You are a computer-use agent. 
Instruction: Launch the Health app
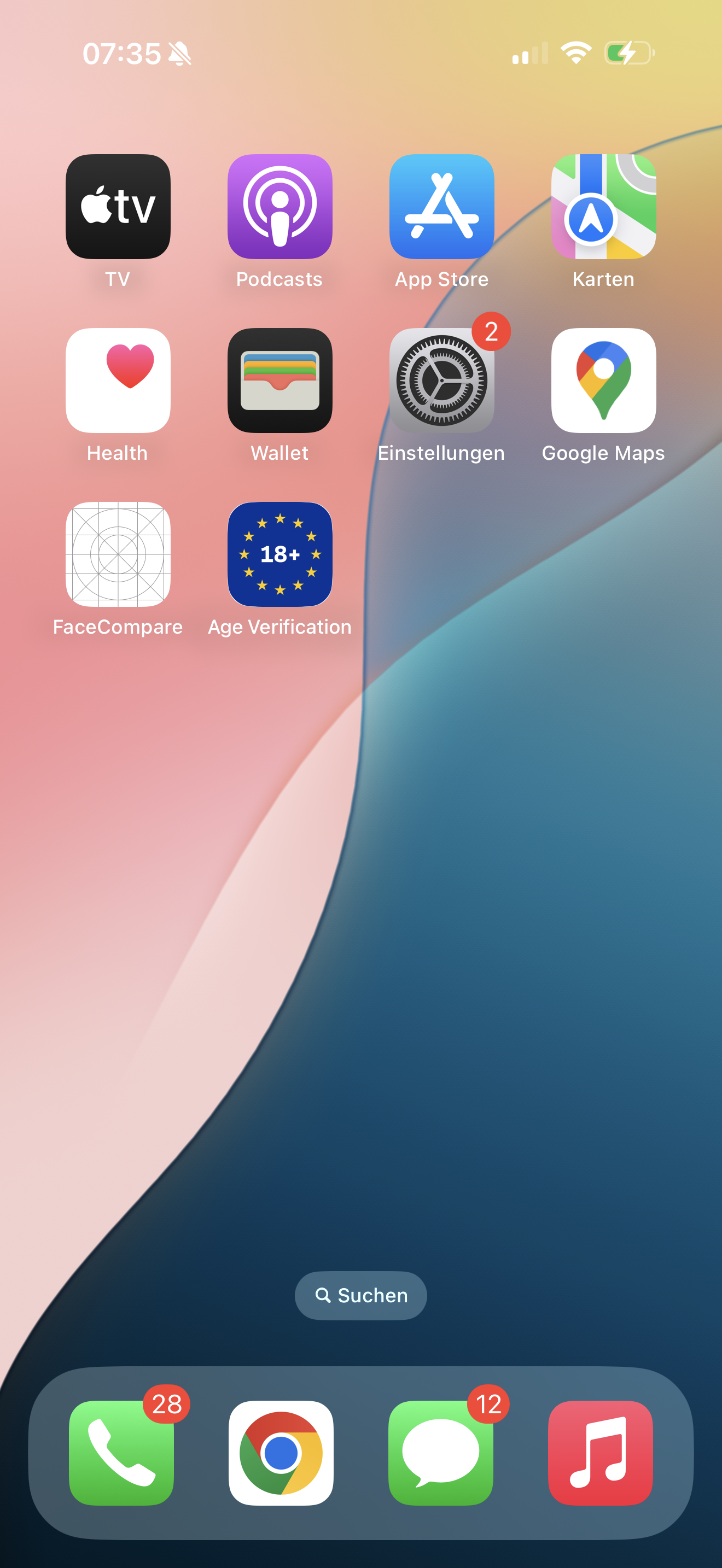point(118,381)
